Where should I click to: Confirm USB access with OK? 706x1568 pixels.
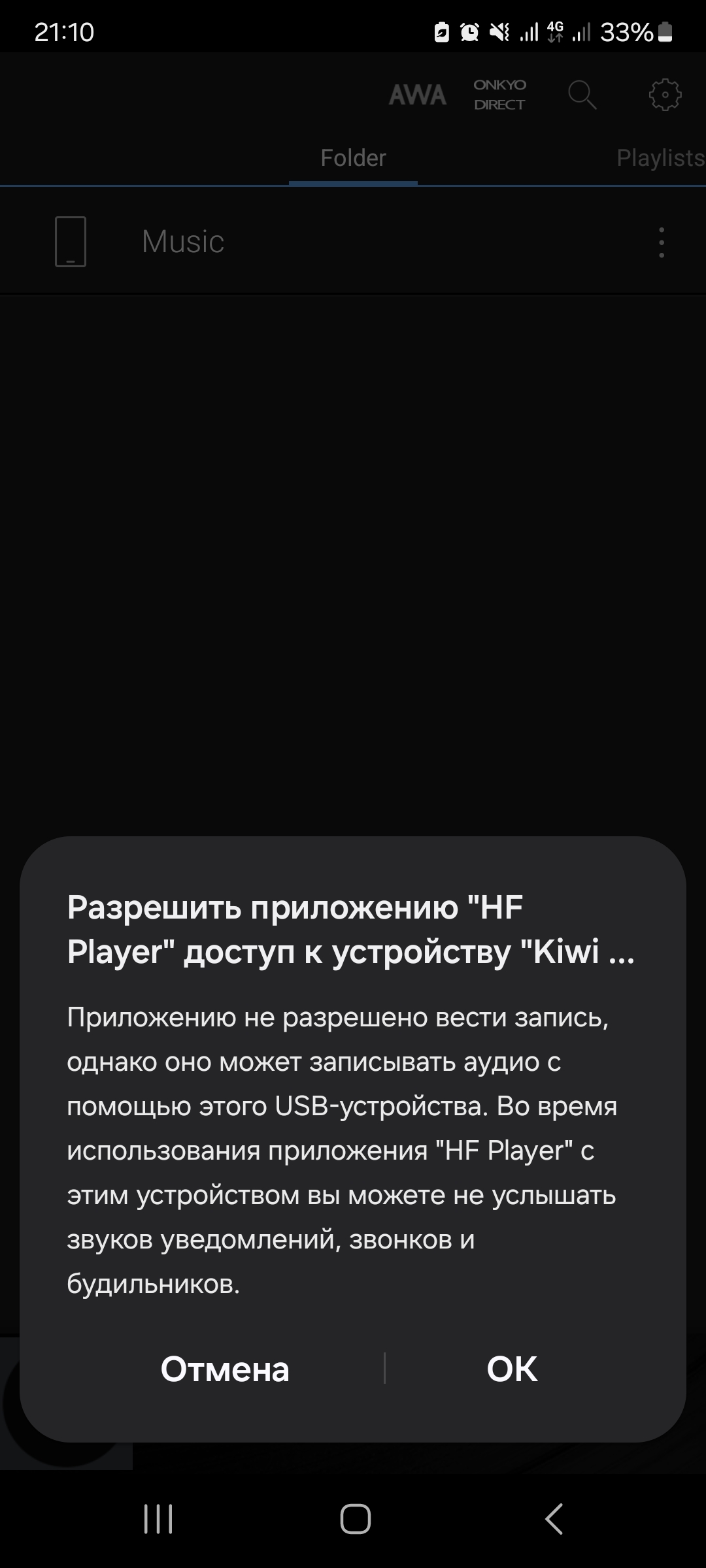tap(512, 1369)
